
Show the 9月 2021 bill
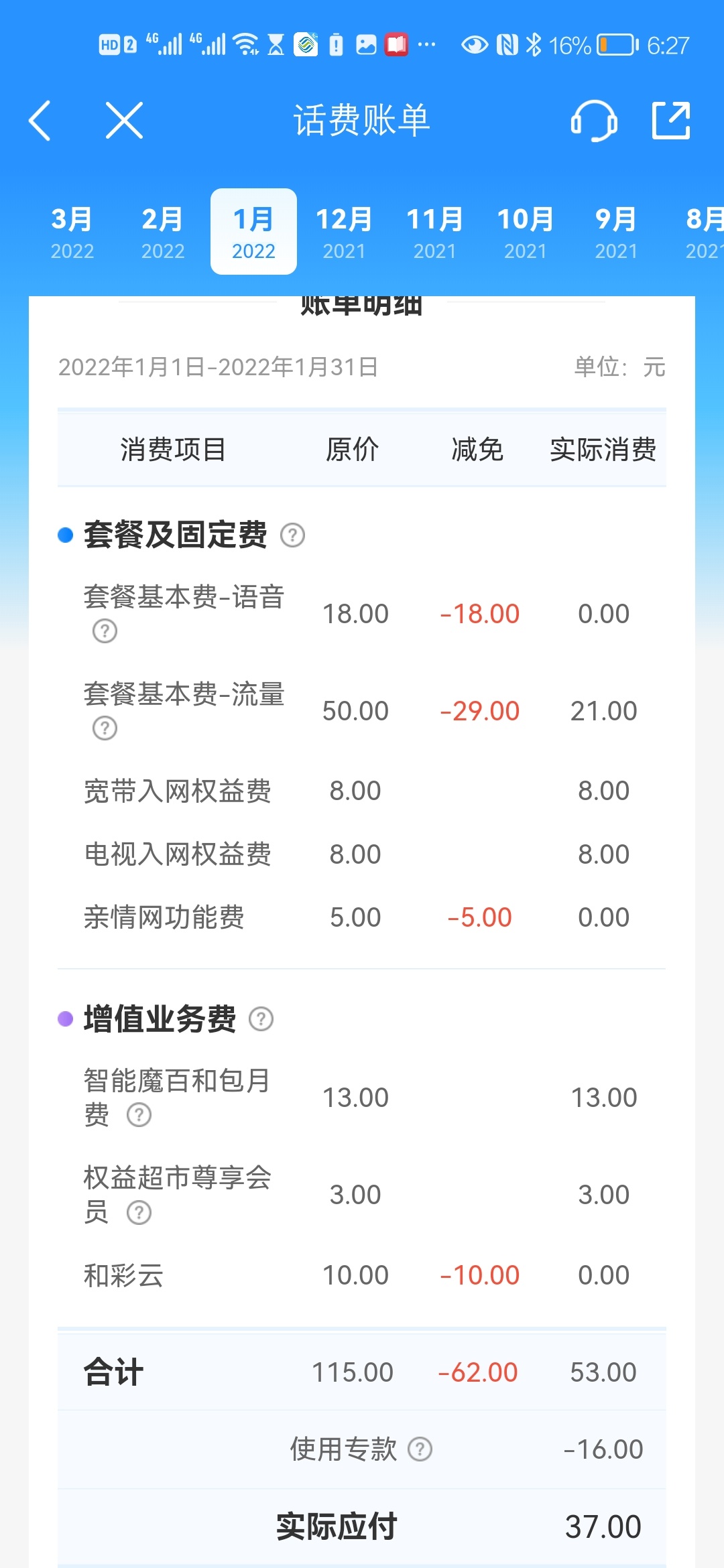point(615,232)
